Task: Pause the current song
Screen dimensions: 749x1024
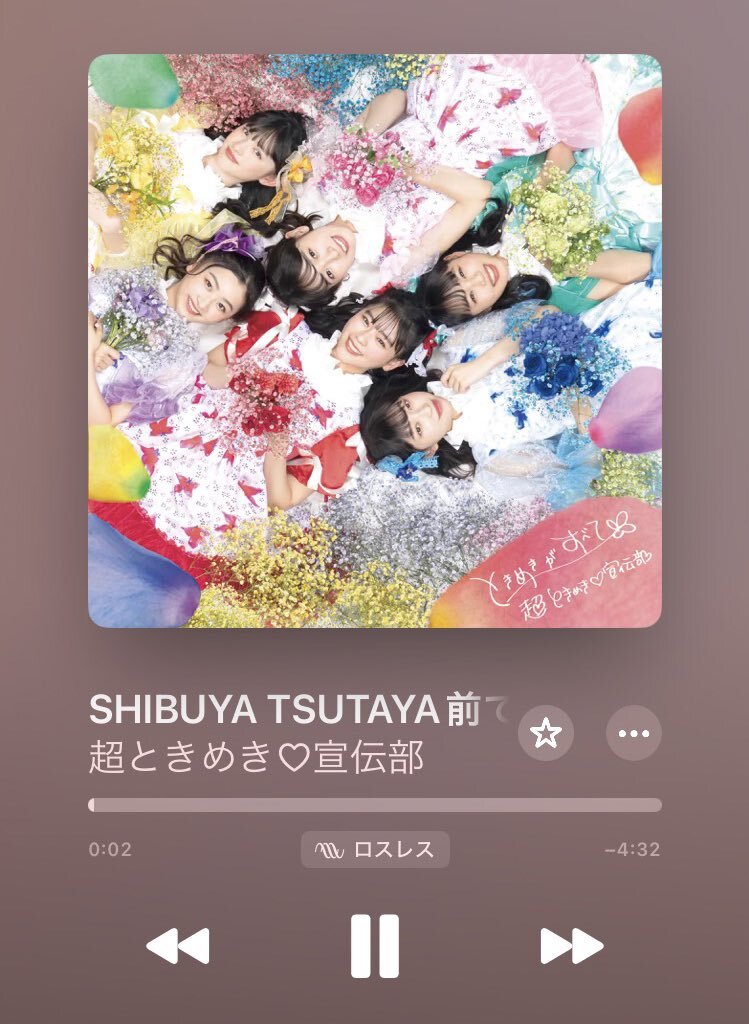Action: [375, 945]
